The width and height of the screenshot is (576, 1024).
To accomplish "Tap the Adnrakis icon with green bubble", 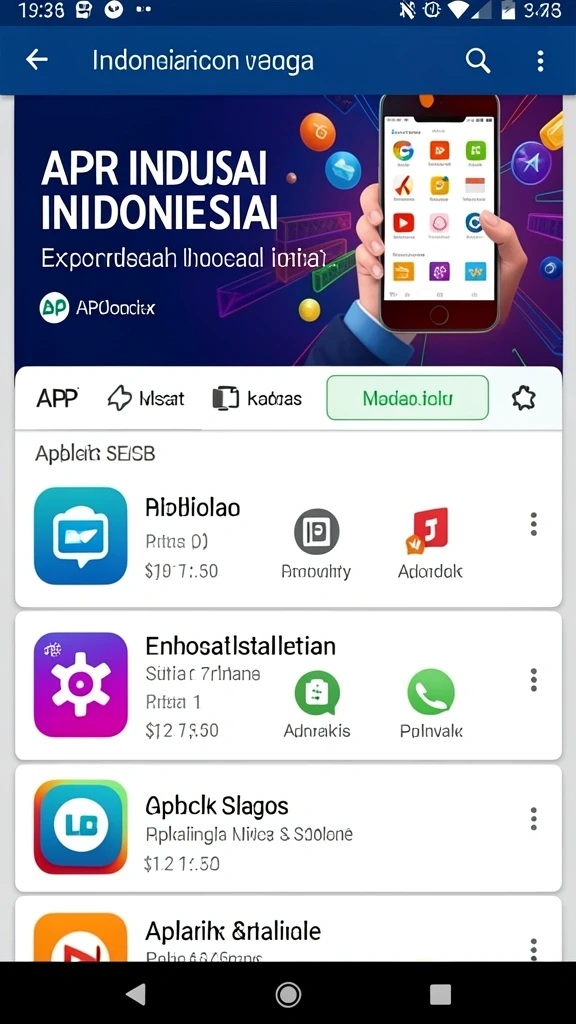I will [x=317, y=705].
